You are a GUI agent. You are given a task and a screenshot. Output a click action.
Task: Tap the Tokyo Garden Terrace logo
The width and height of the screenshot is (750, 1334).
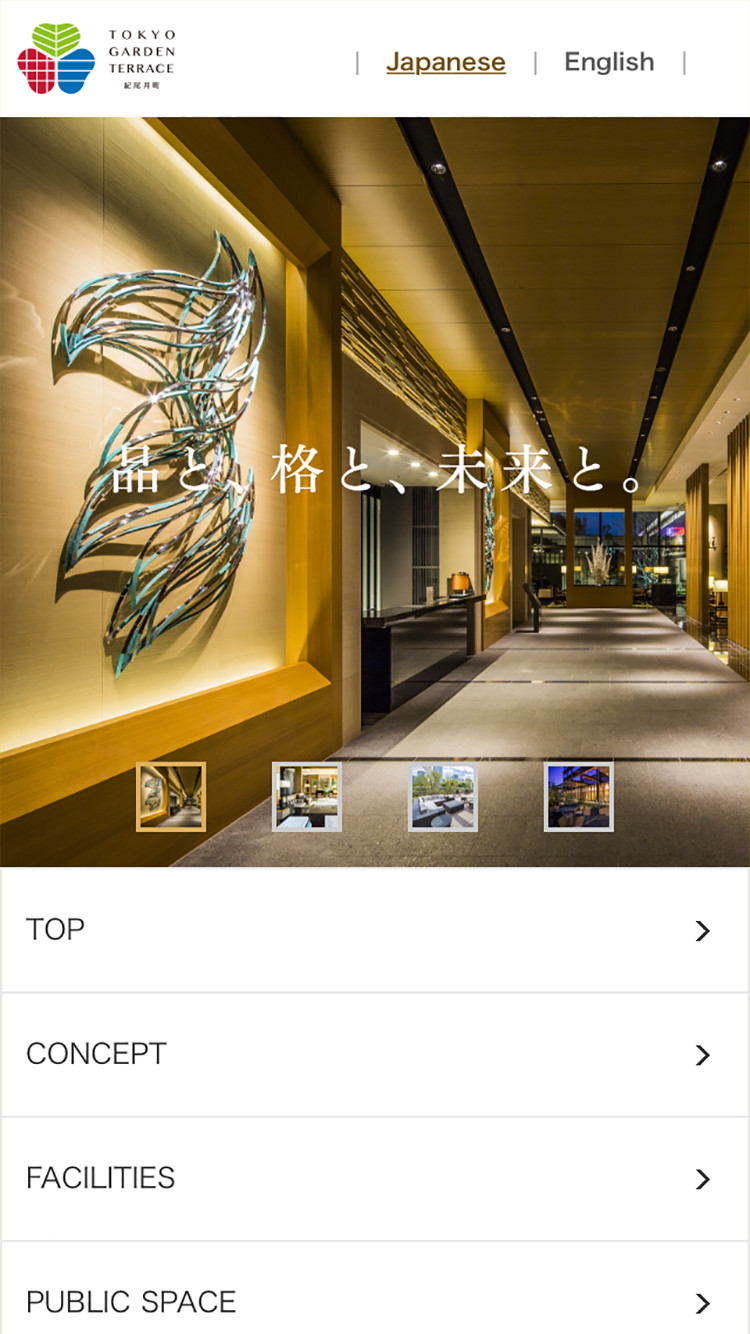[96, 58]
